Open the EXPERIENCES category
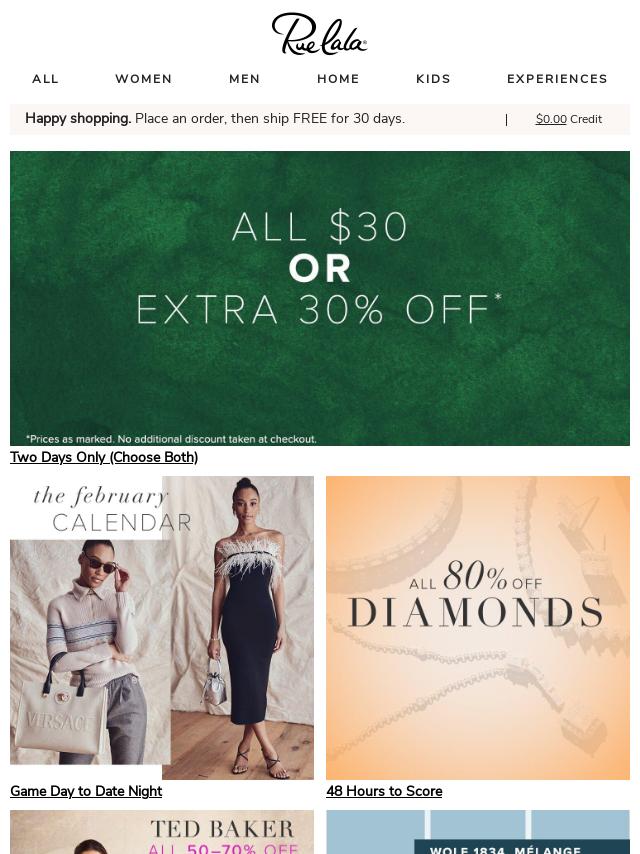Viewport: 640px width, 854px height. tap(557, 79)
